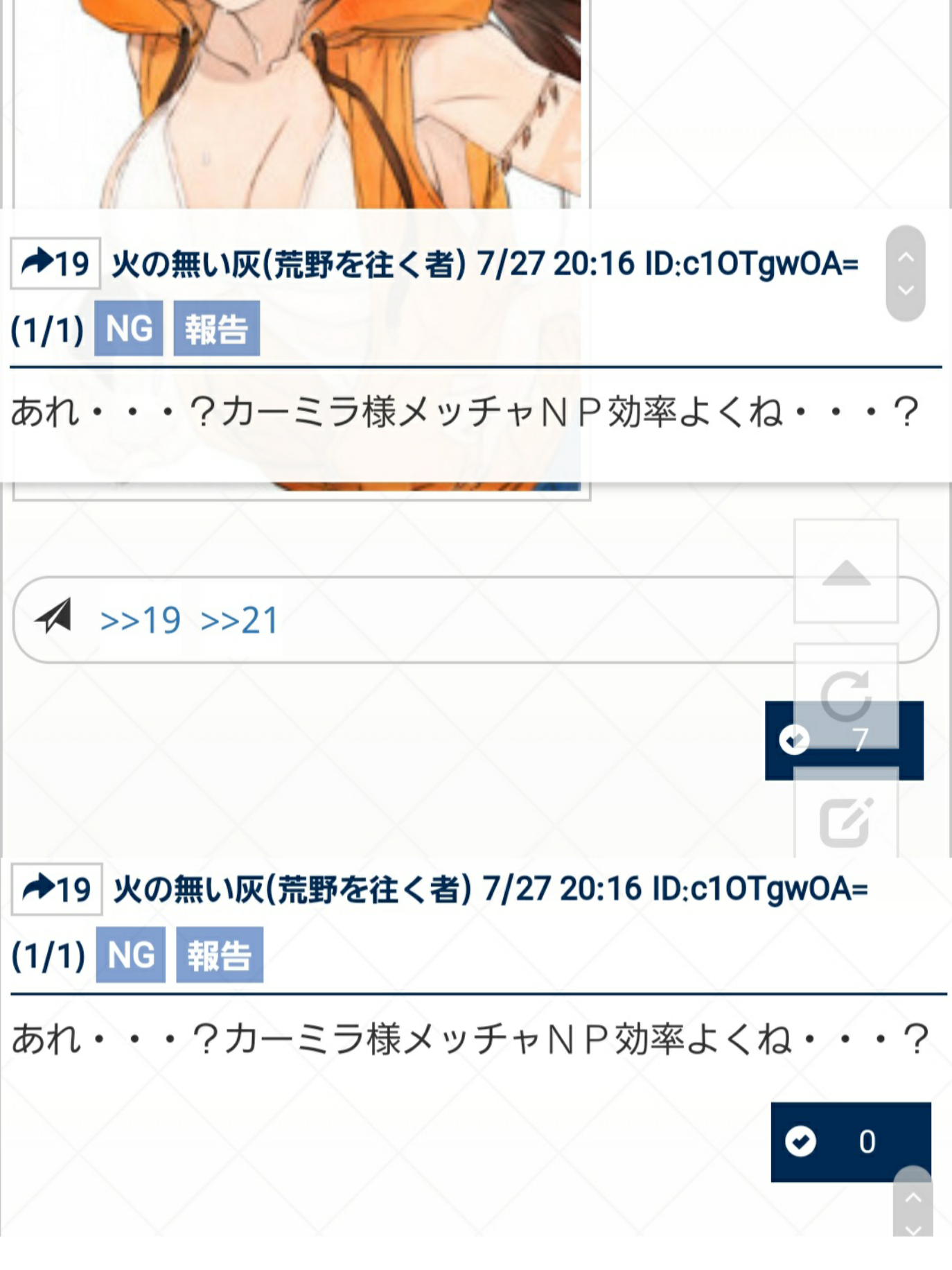Open the >>21 reply link

[239, 620]
